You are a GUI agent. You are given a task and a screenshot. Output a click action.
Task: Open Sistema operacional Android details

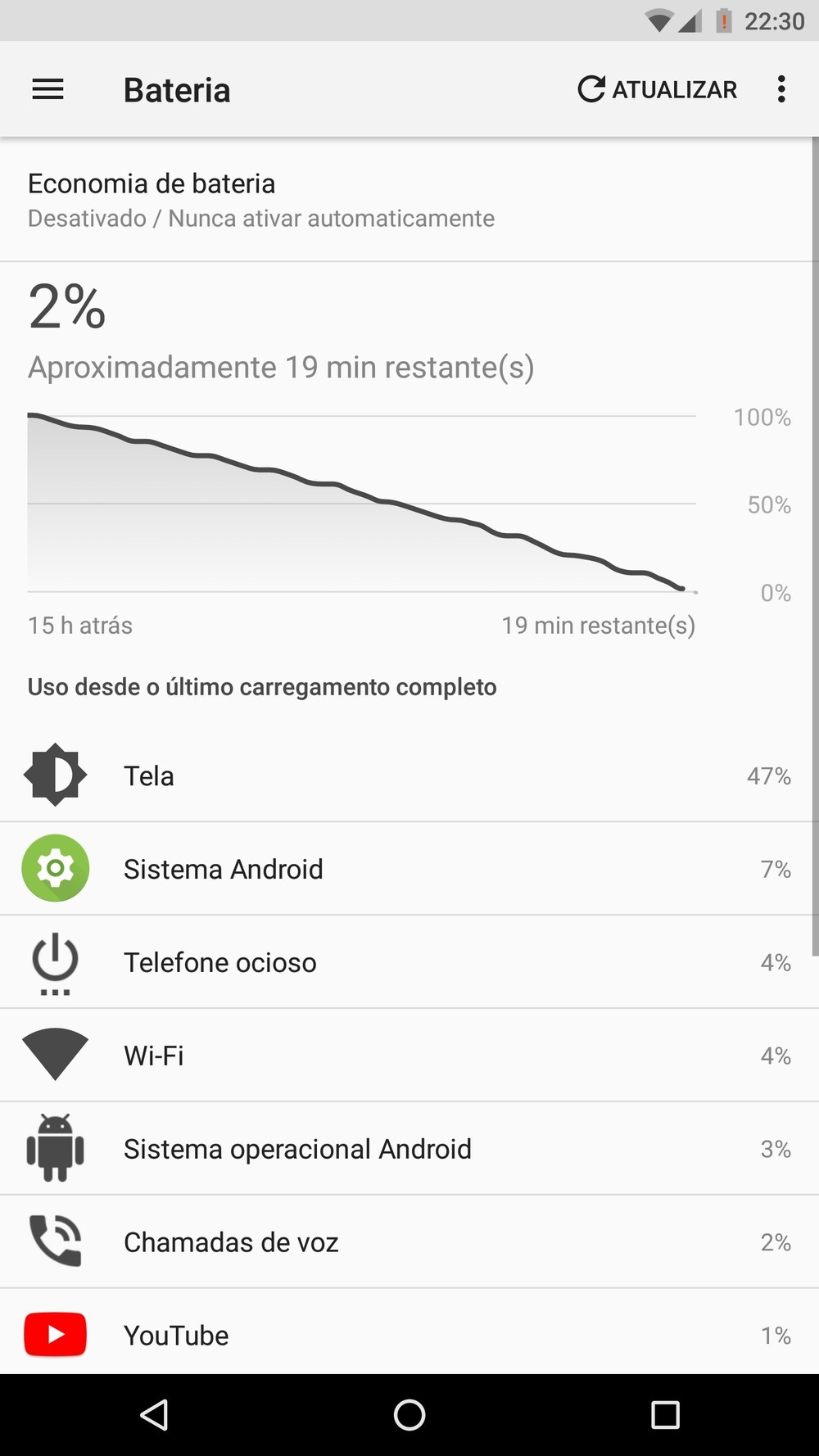[x=409, y=1149]
